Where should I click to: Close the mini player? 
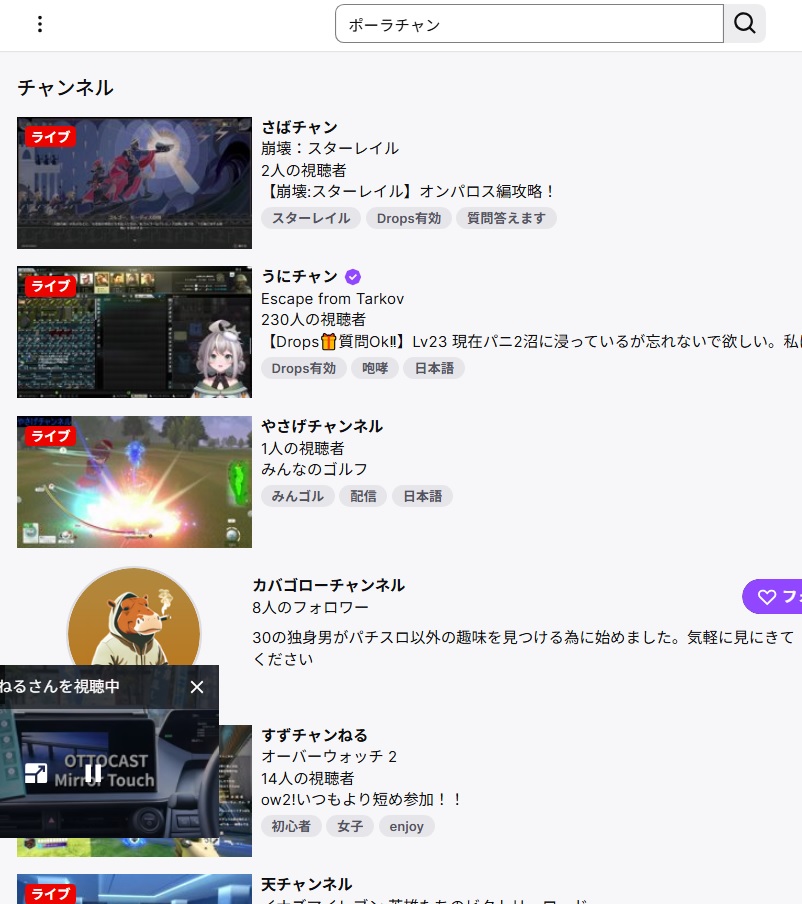point(197,687)
